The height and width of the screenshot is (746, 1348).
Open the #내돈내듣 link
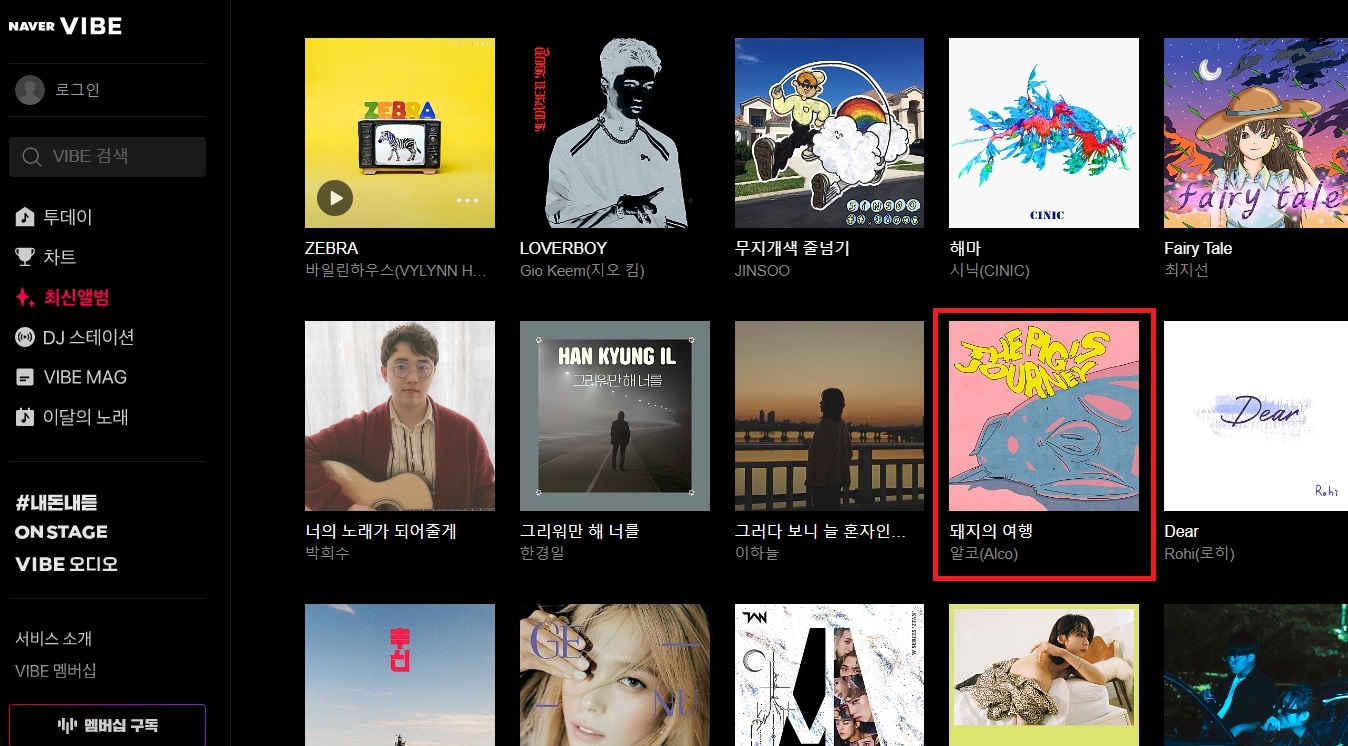pos(56,503)
